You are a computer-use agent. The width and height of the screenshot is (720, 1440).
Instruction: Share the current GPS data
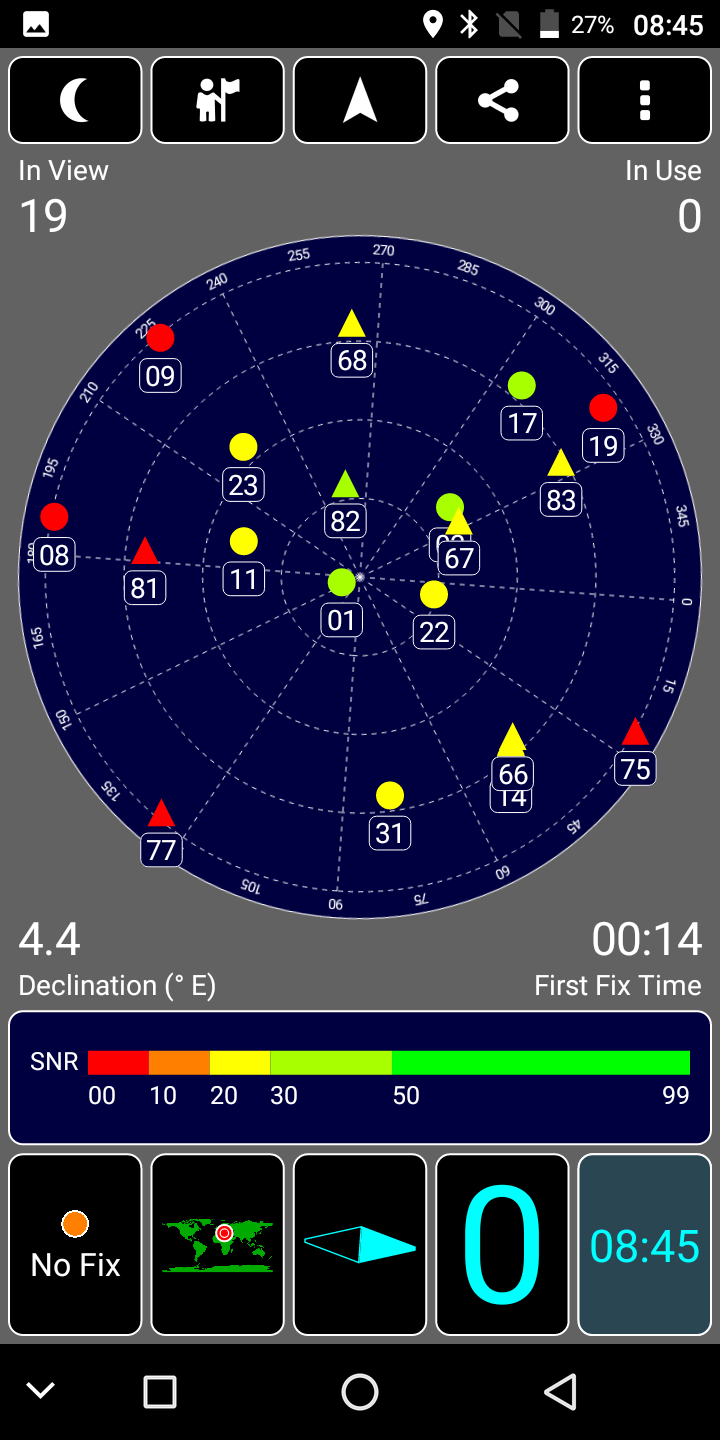click(502, 100)
